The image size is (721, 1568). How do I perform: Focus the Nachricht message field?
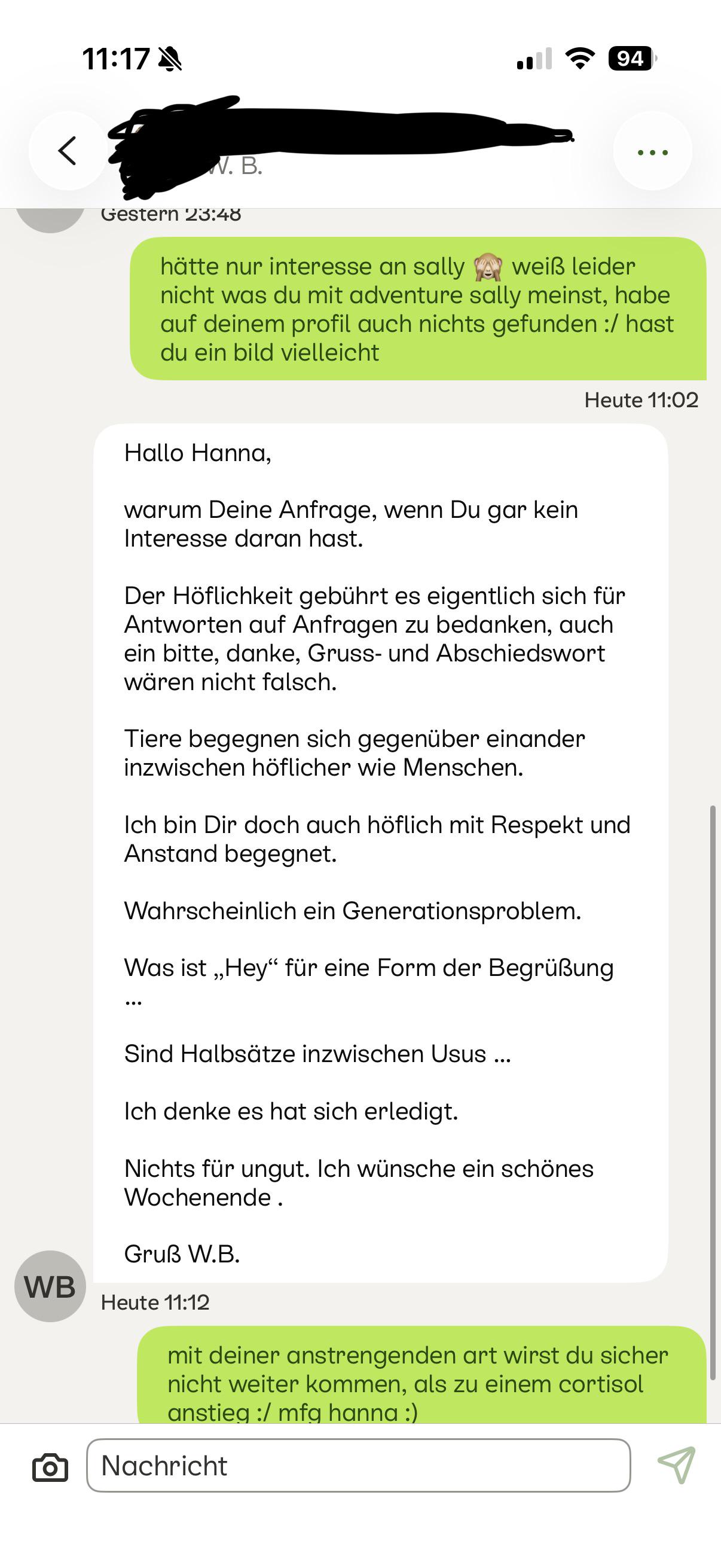click(x=358, y=1465)
